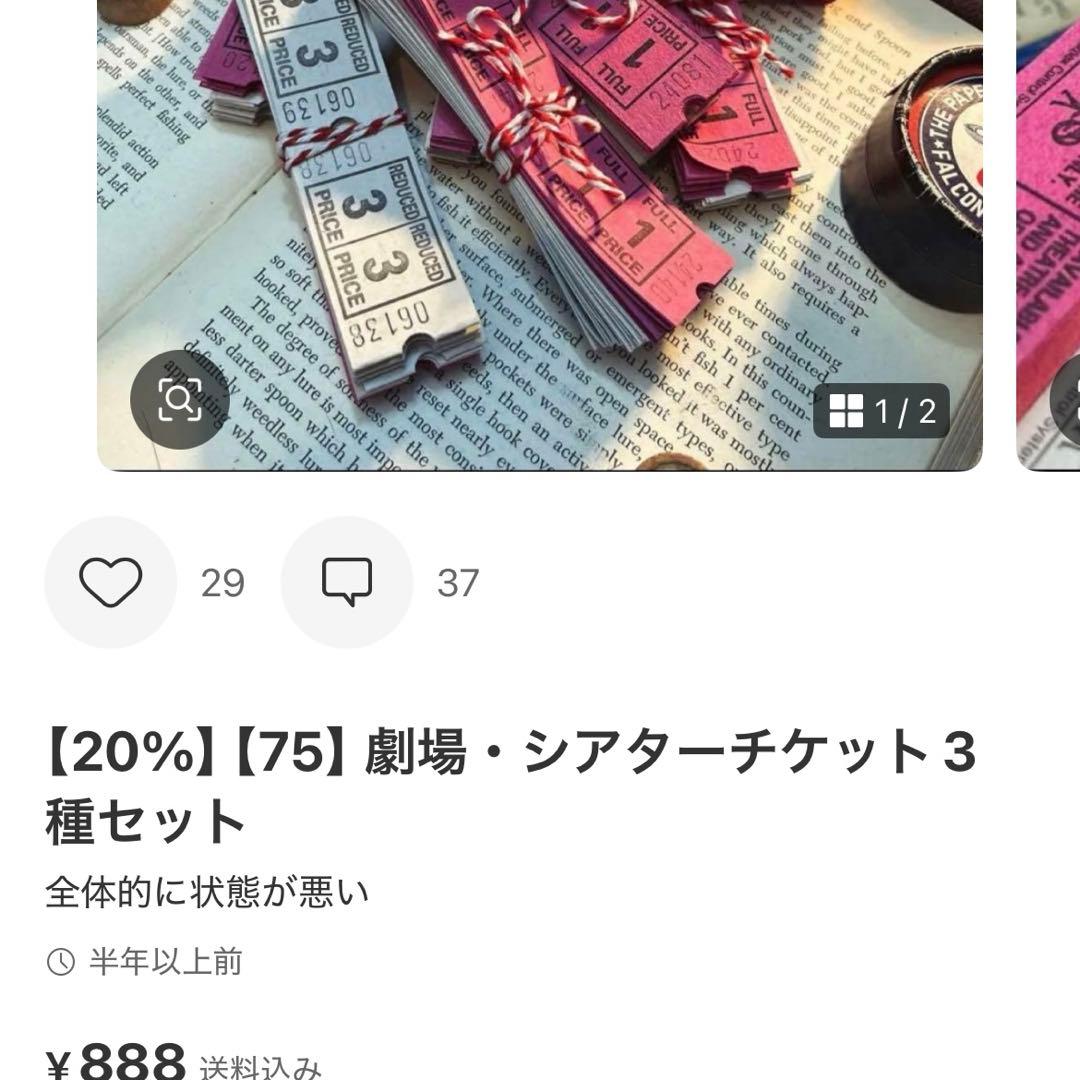Image resolution: width=1080 pixels, height=1080 pixels.
Task: Open the comments on this listing
Action: [x=347, y=582]
